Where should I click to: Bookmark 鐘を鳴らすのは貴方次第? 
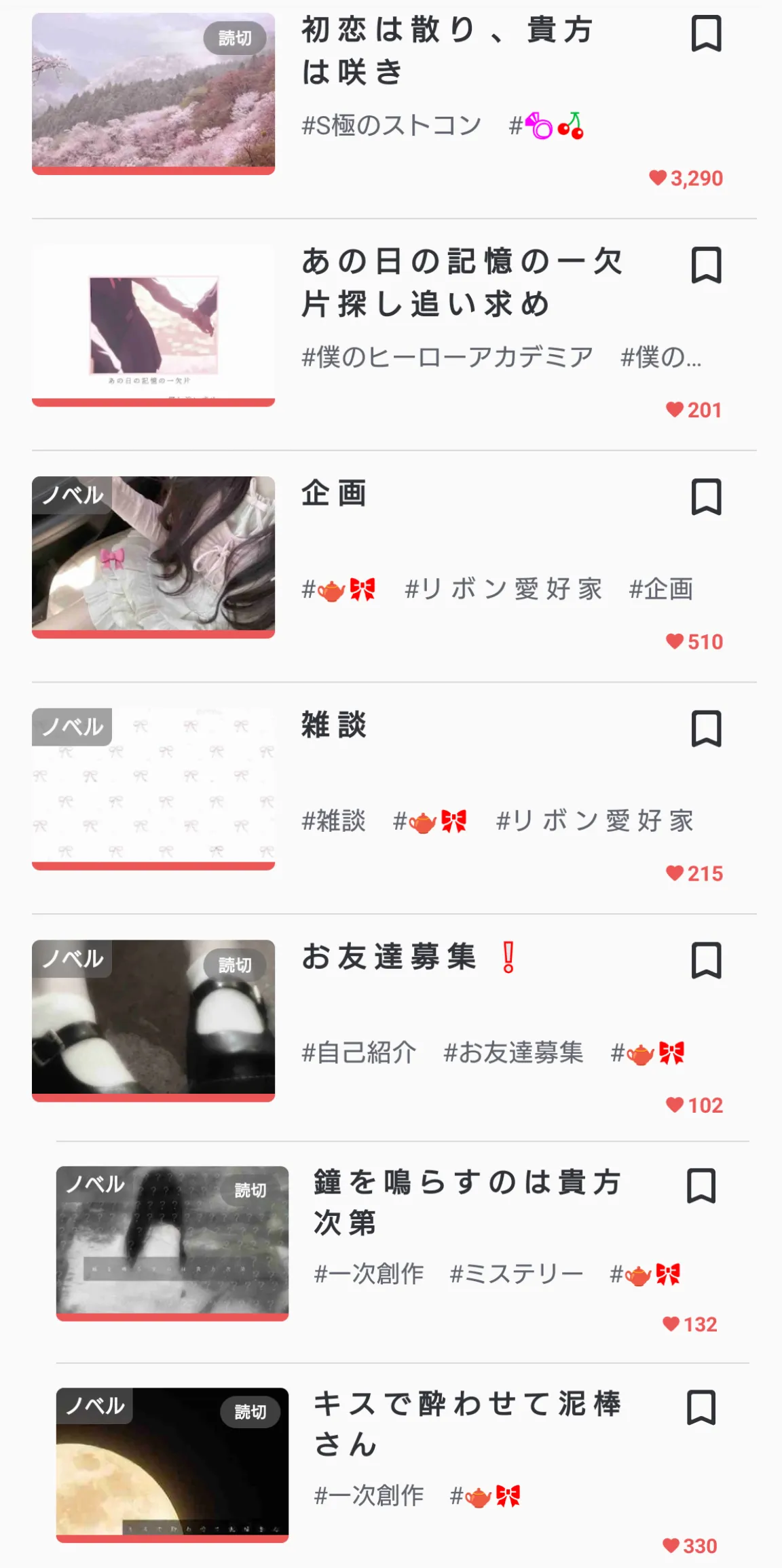[x=701, y=1186]
